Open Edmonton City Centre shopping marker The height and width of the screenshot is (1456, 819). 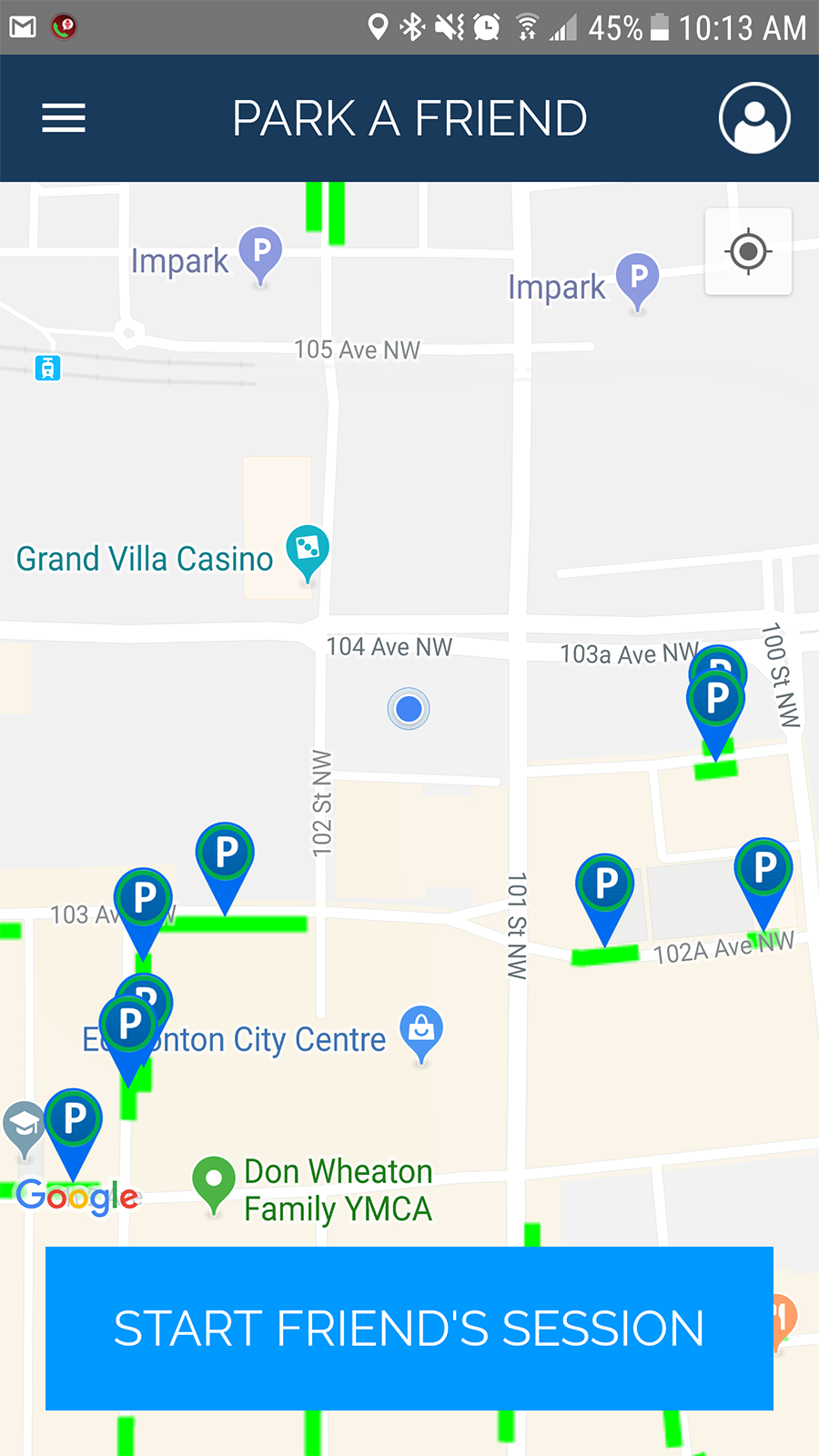421,1030
